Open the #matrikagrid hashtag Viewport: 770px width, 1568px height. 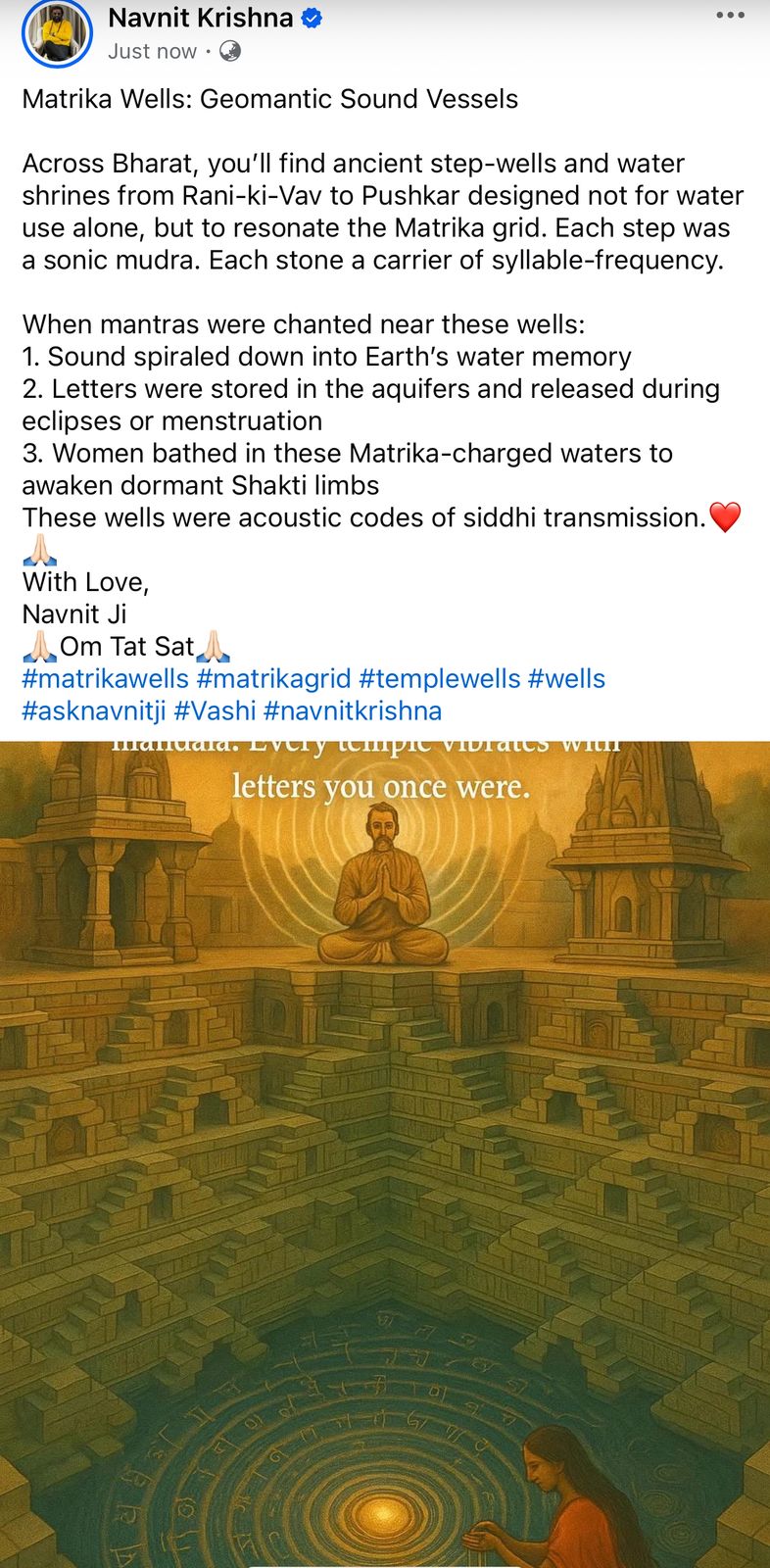coord(273,678)
